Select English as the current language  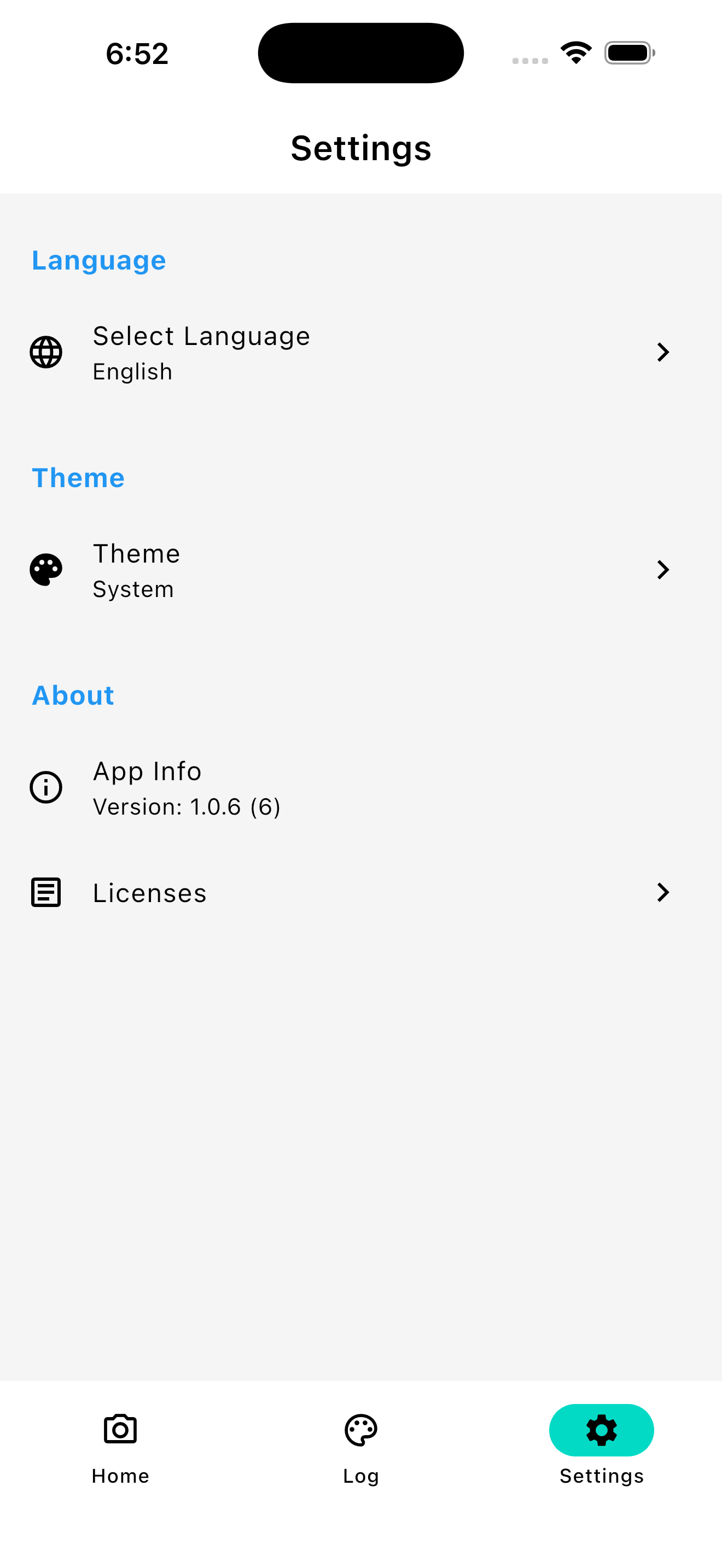point(132,371)
